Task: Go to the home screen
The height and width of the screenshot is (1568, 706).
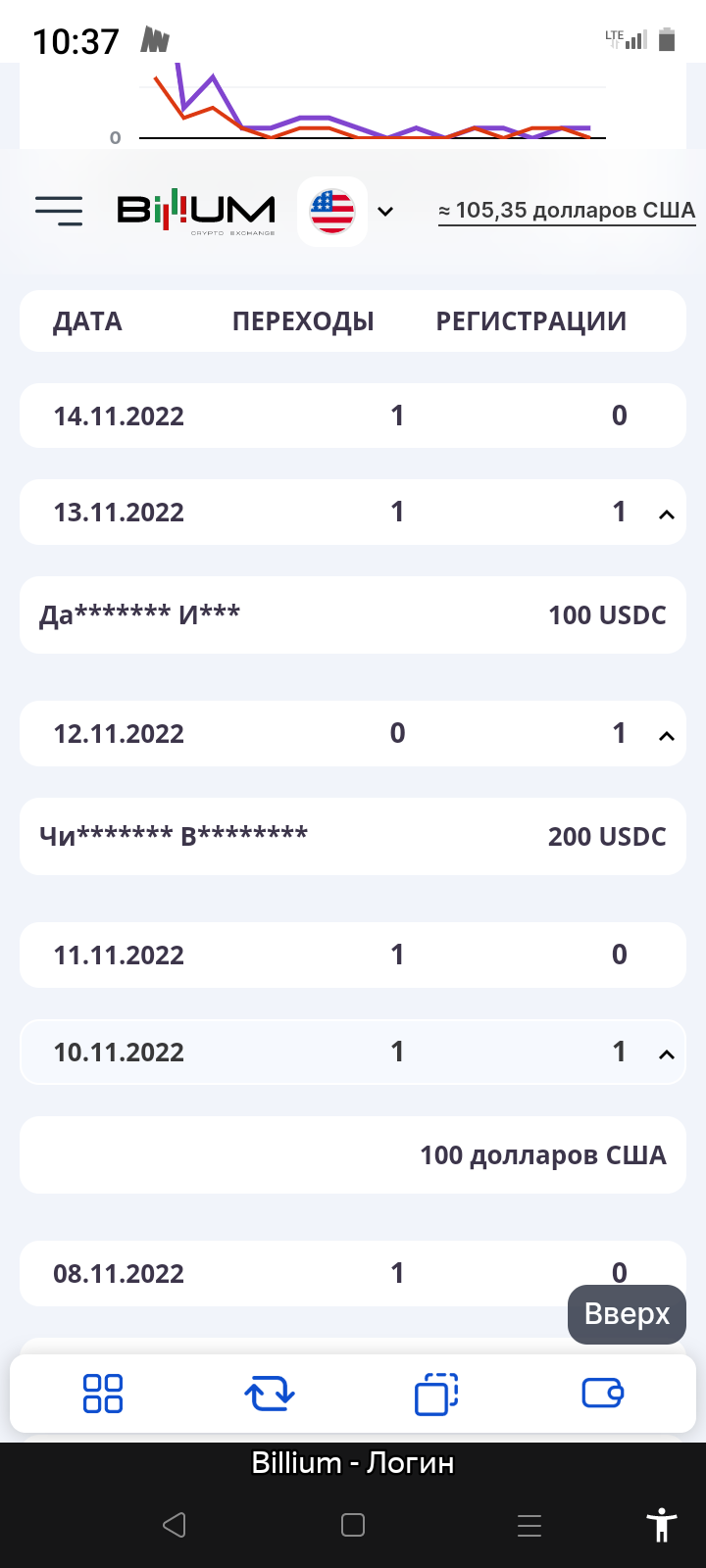Action: (353, 1525)
